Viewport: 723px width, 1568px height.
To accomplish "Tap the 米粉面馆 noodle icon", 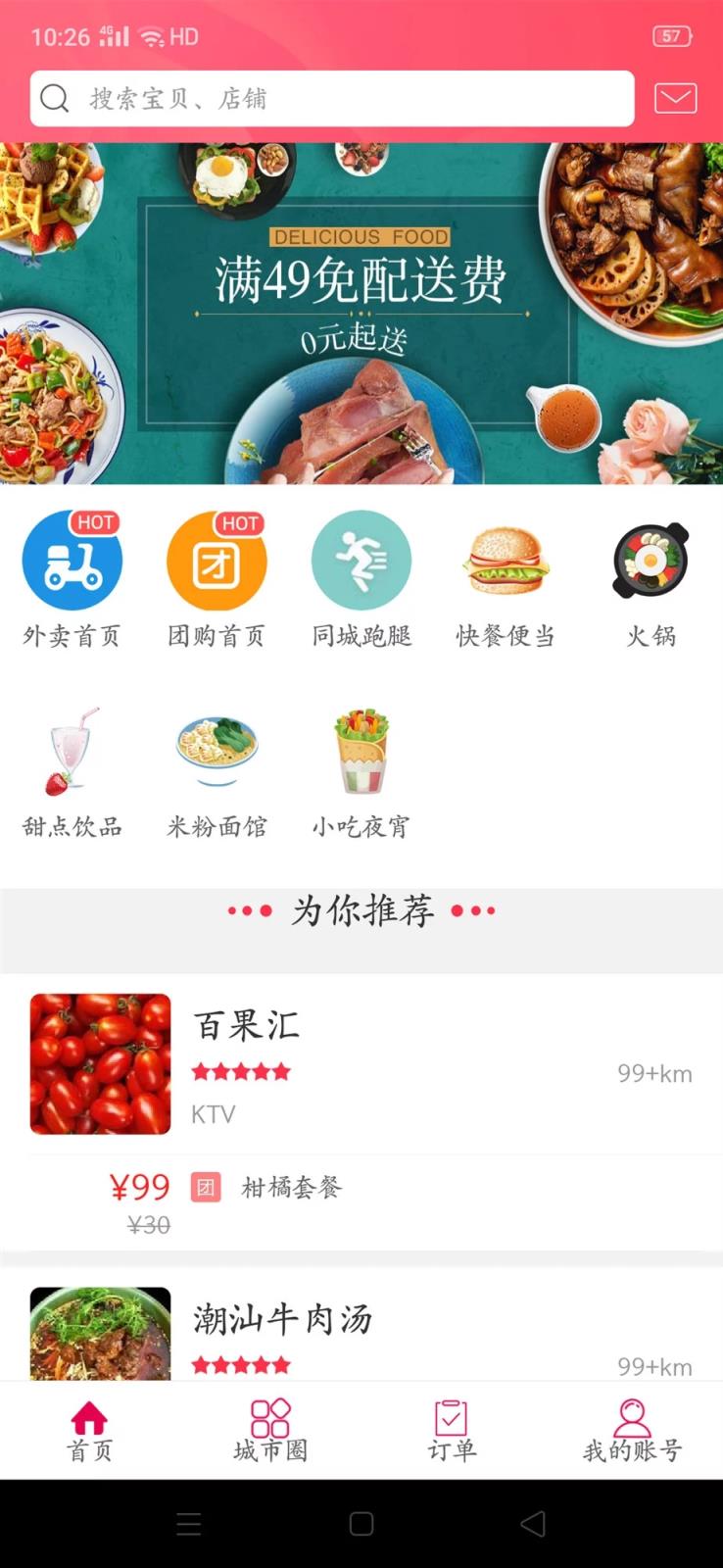I will pos(217,752).
